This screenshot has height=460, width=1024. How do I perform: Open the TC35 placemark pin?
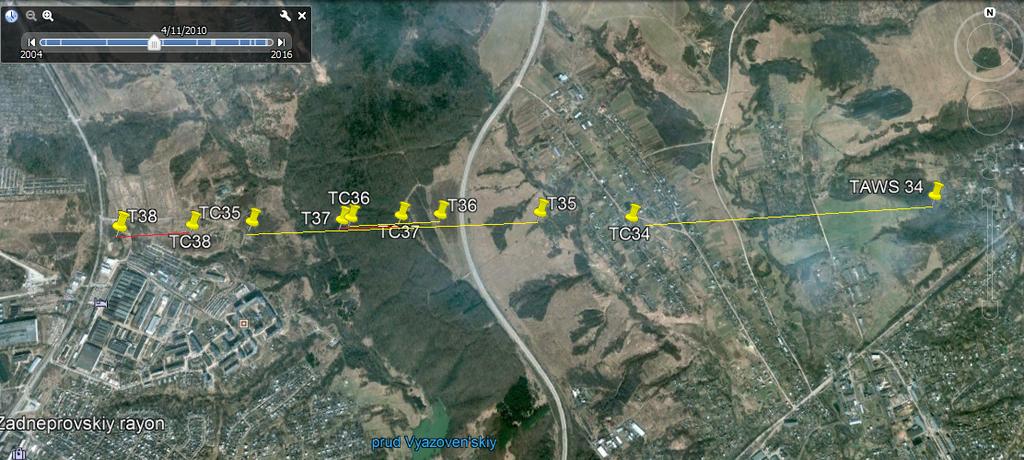[194, 219]
